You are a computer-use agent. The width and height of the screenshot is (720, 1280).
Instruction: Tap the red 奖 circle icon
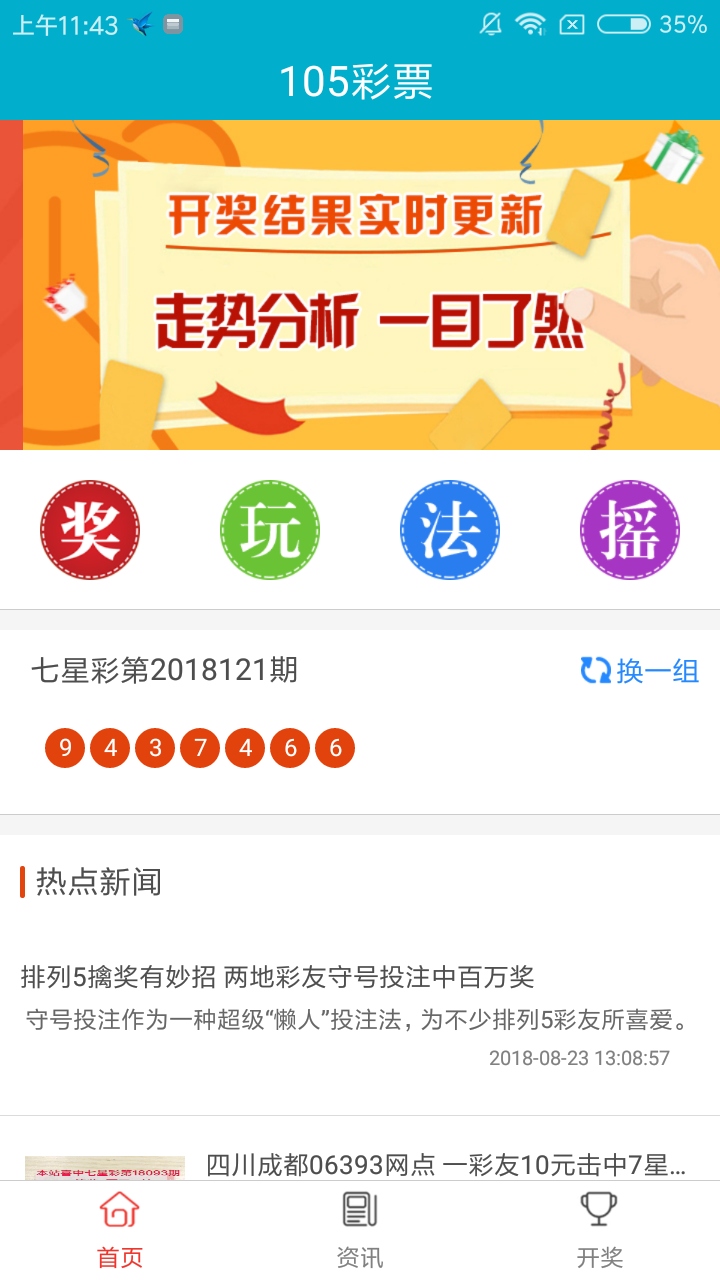coord(90,530)
